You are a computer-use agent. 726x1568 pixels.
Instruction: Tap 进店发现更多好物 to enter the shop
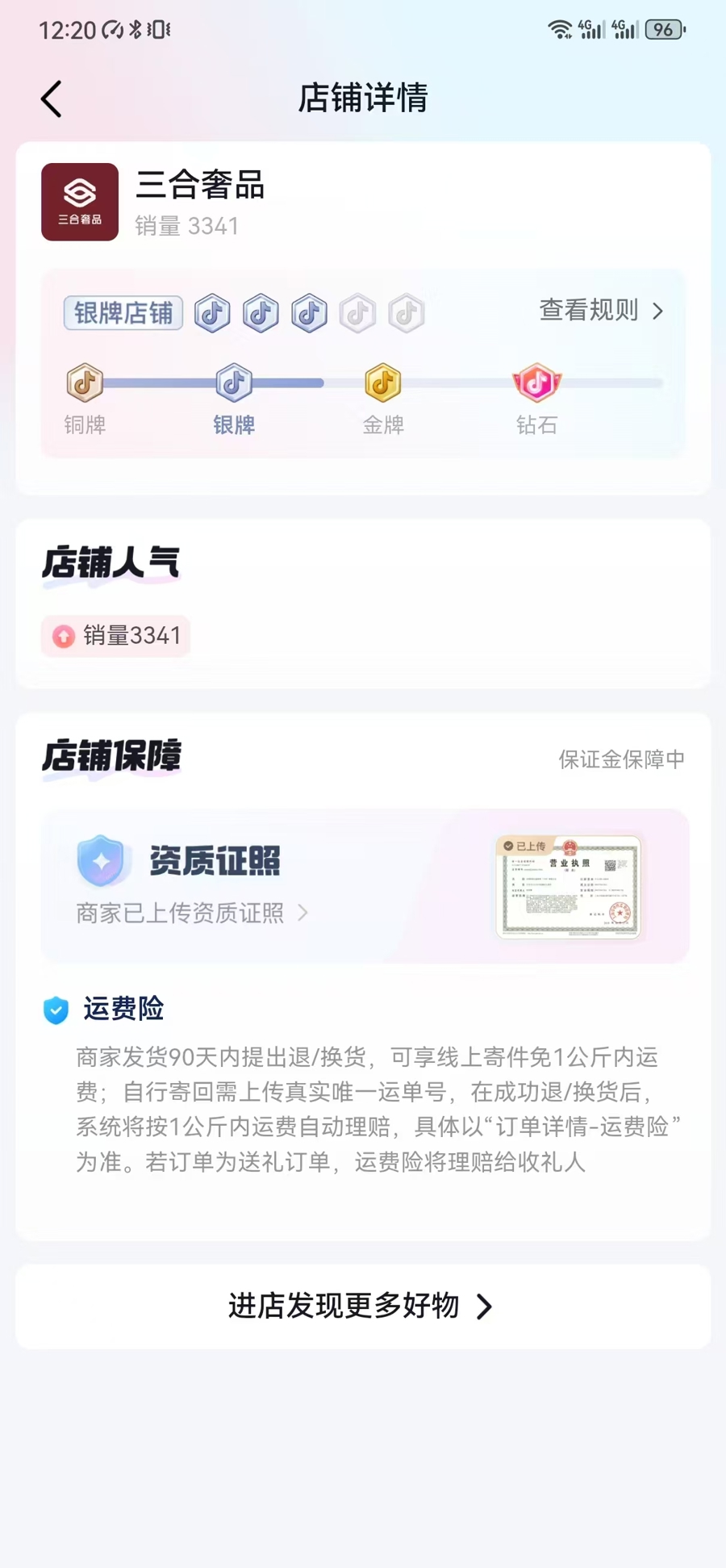tap(361, 1306)
